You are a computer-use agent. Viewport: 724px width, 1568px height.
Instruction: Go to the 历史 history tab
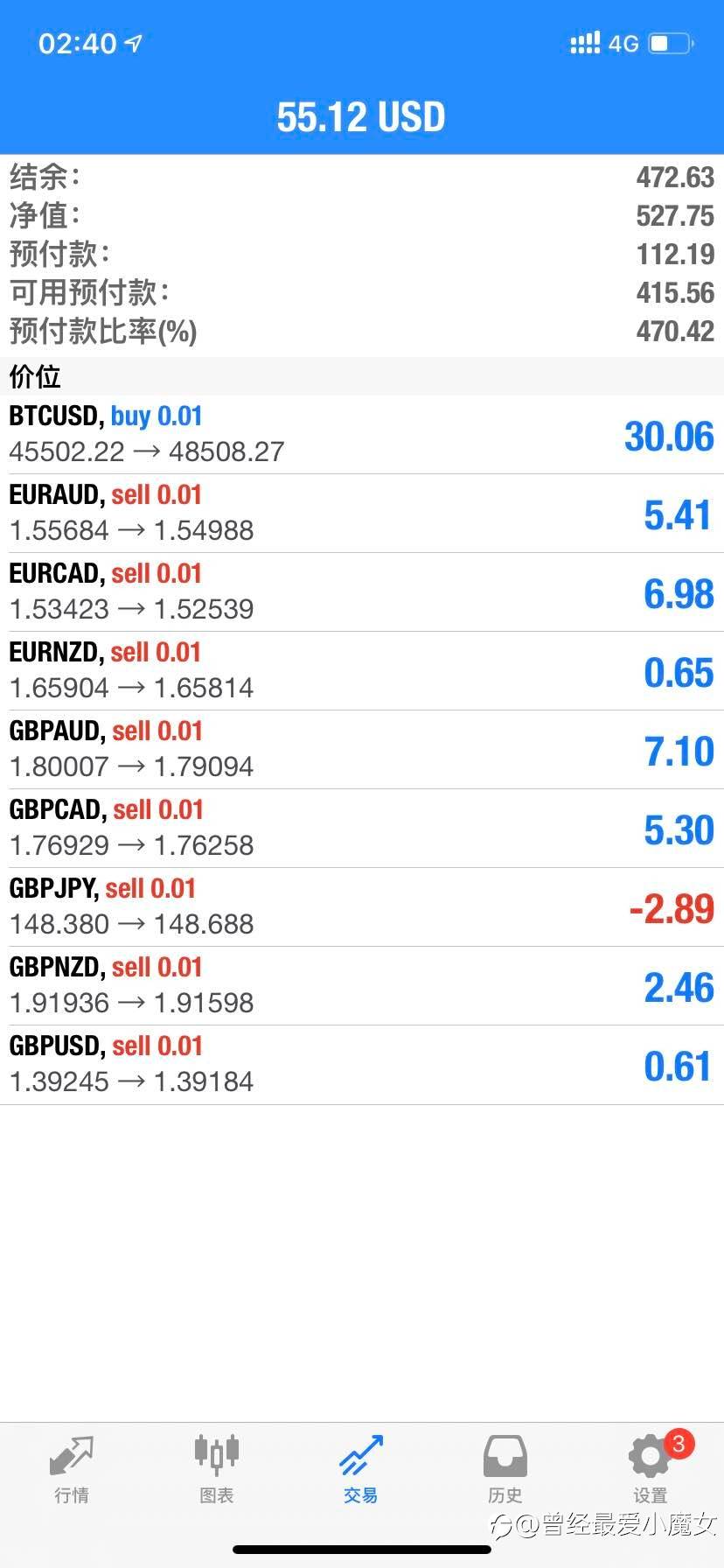tap(505, 1470)
